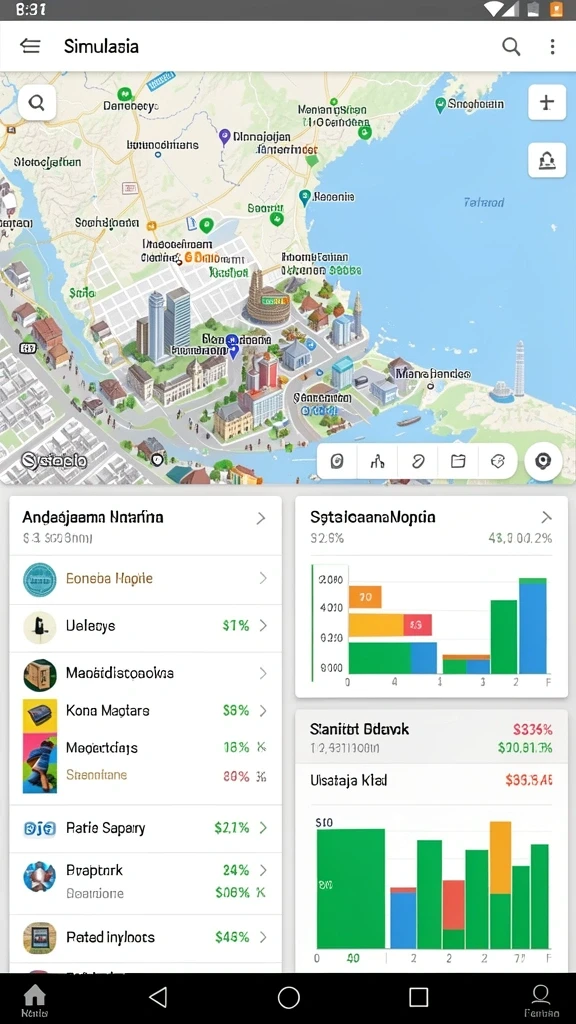Open search in the top app bar
The height and width of the screenshot is (1024, 576).
(511, 46)
